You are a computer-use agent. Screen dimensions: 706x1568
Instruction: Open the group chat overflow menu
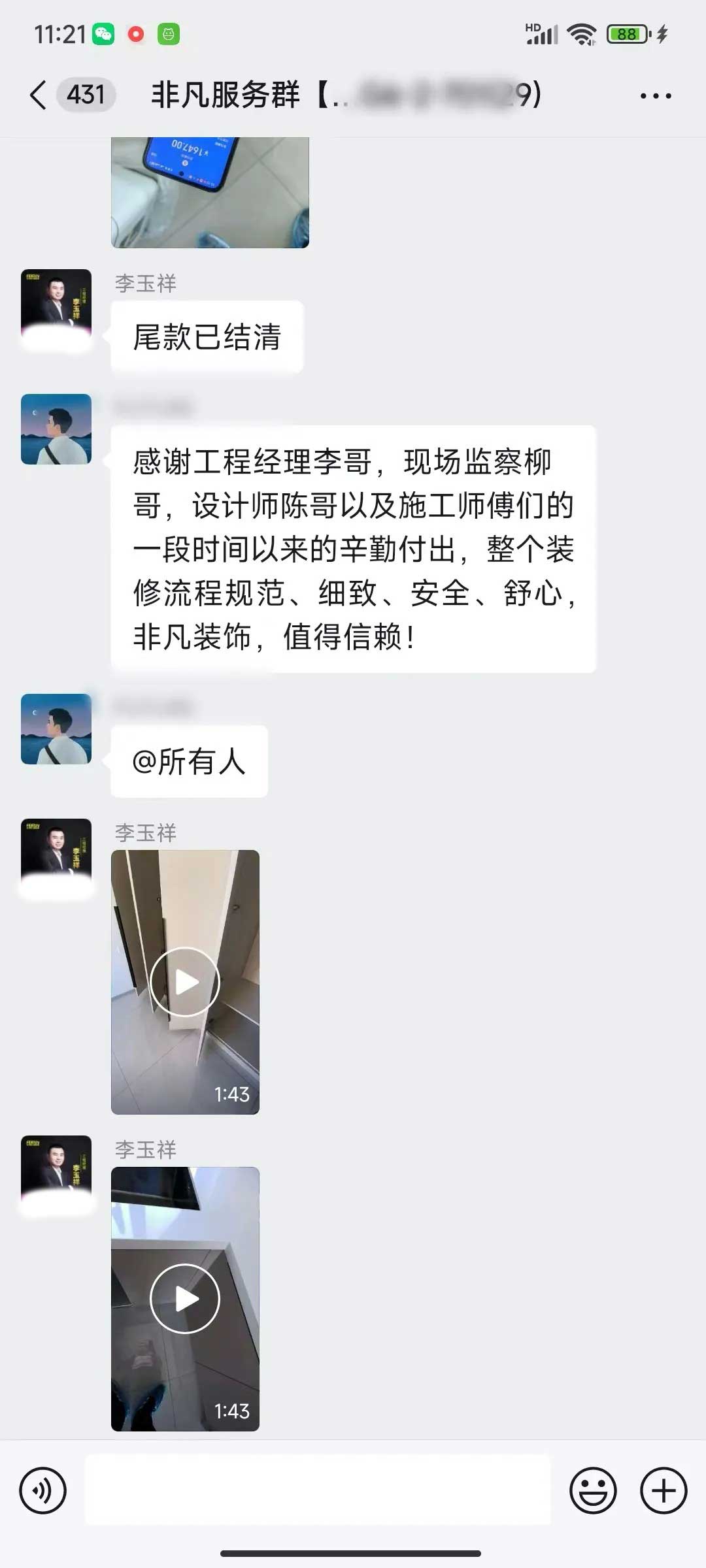tap(655, 96)
